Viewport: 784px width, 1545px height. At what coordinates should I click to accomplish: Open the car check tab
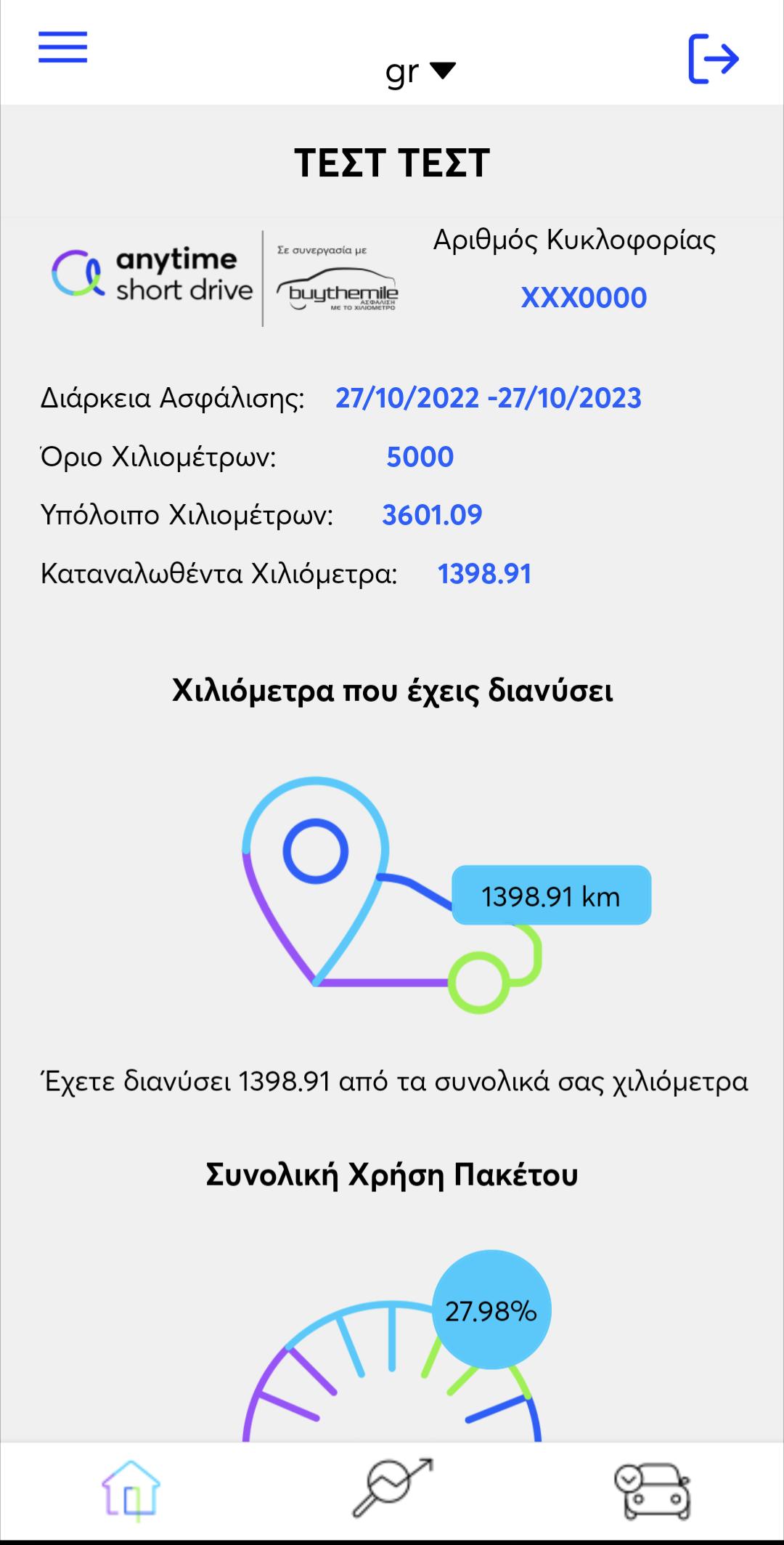652,1490
